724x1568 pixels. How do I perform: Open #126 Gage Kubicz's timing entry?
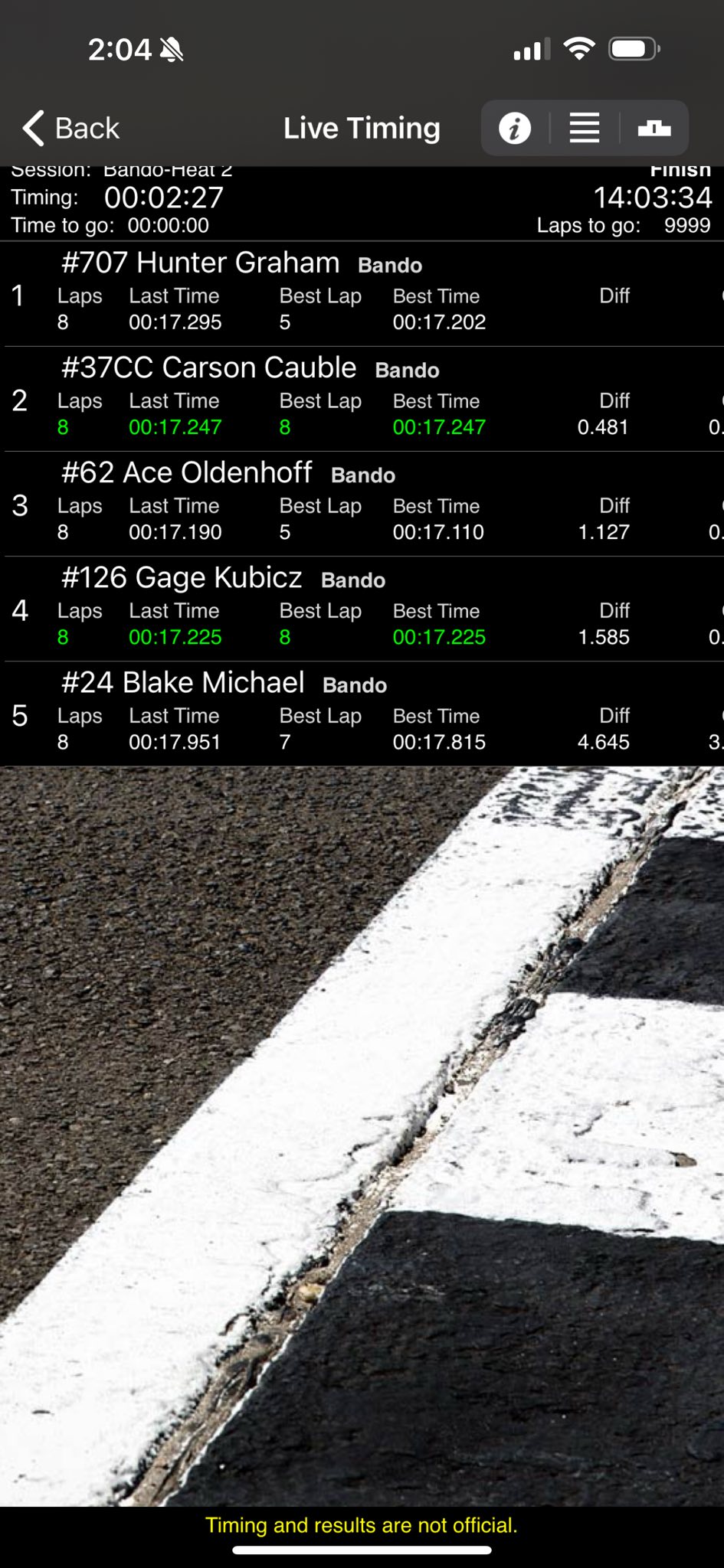click(362, 609)
